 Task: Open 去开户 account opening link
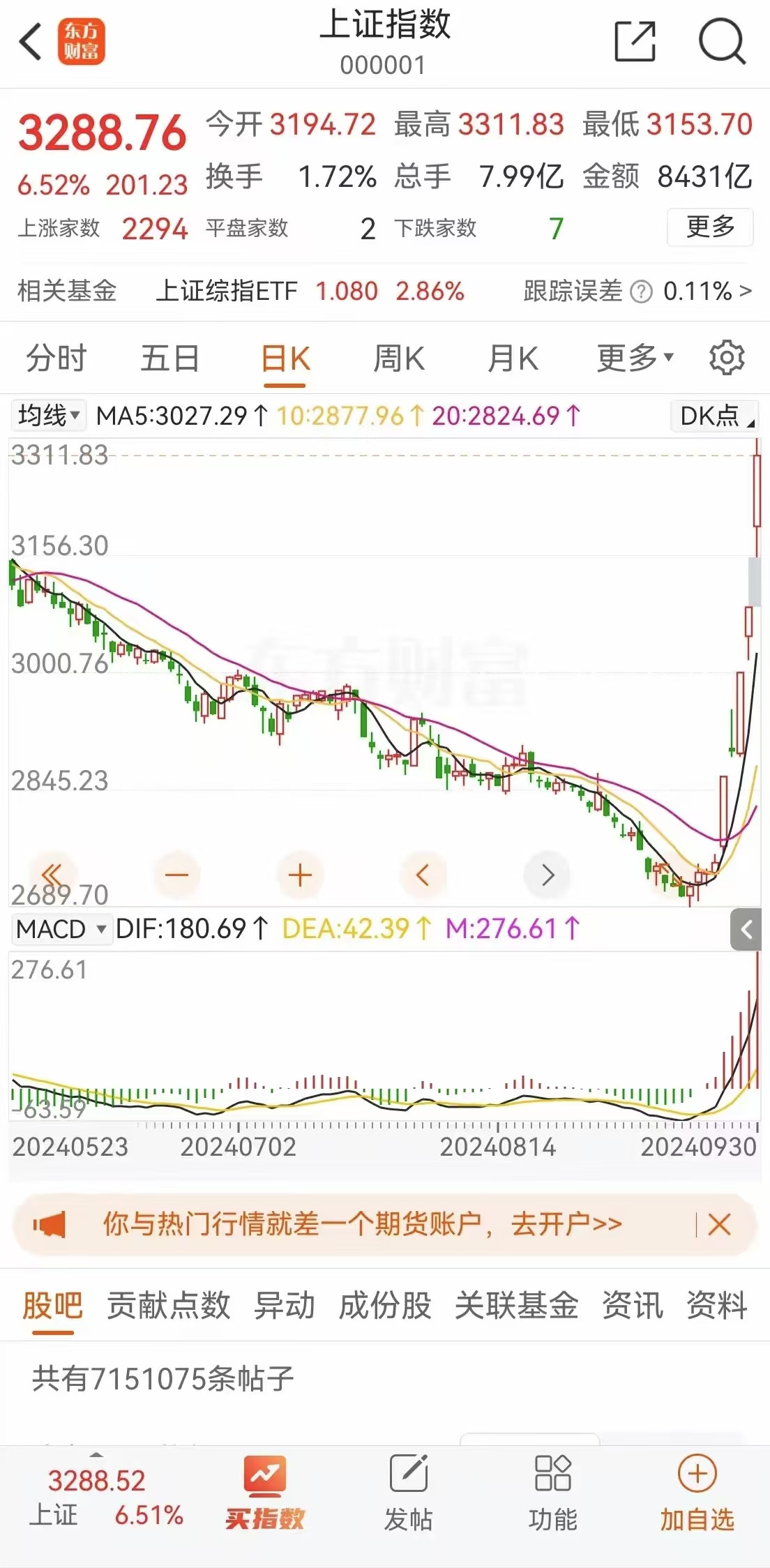[565, 1223]
